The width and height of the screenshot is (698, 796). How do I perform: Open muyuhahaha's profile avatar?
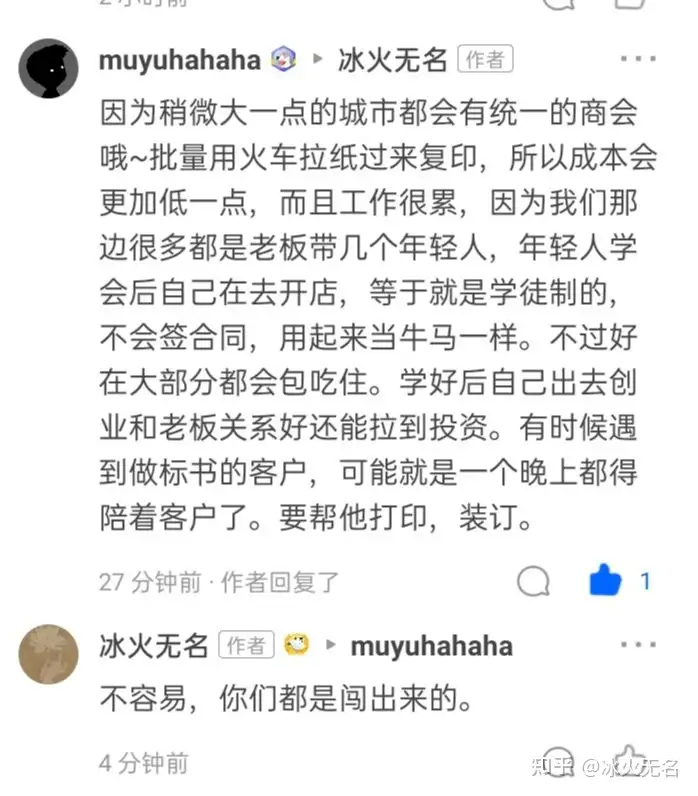coord(48,68)
